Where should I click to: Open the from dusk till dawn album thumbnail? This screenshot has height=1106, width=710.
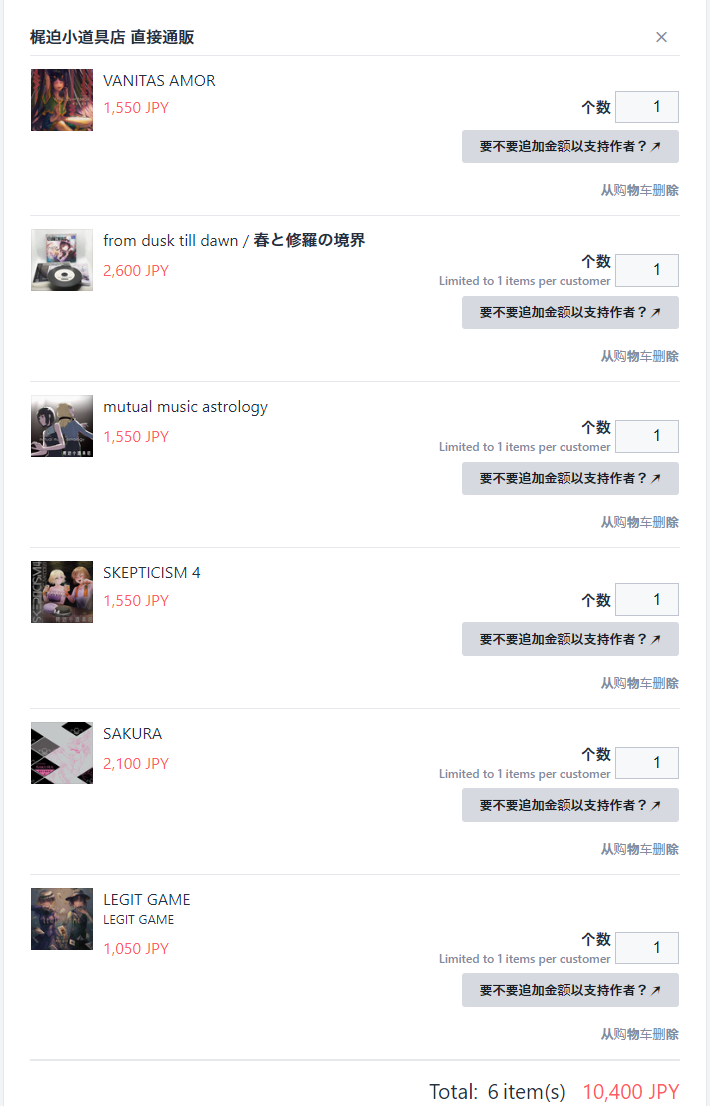click(x=62, y=260)
